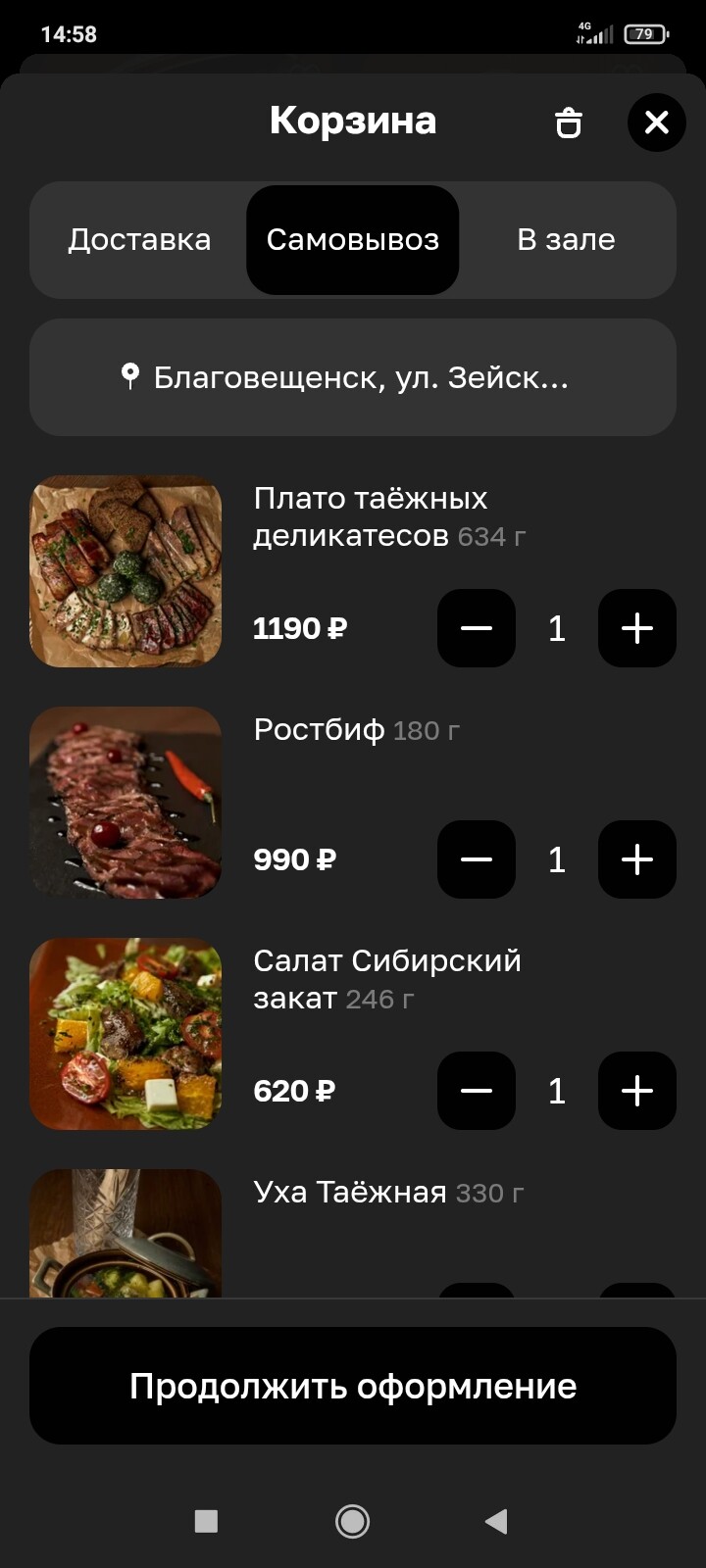The height and width of the screenshot is (1568, 706).
Task: Choose the В зале option
Action: pos(566,240)
